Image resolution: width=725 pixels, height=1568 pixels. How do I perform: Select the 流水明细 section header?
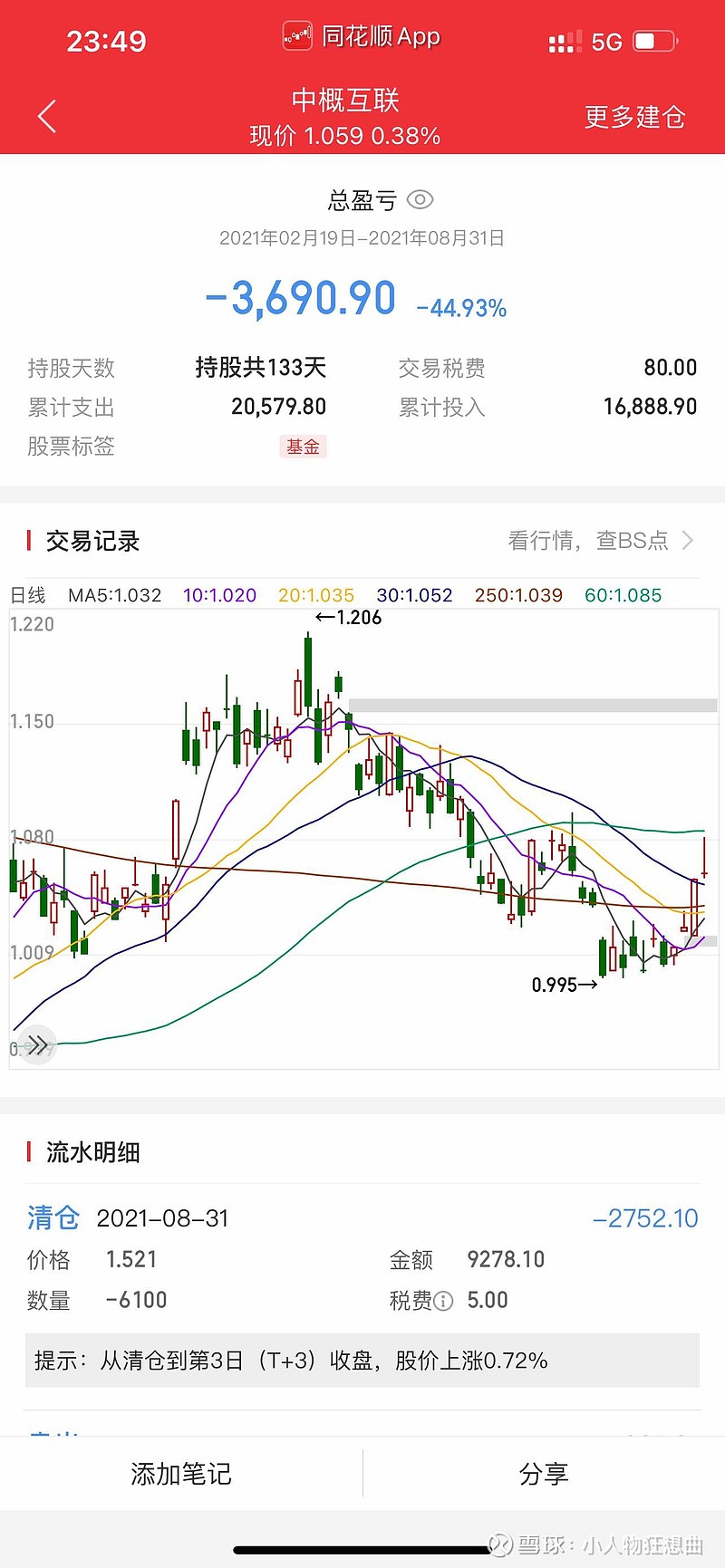96,1151
